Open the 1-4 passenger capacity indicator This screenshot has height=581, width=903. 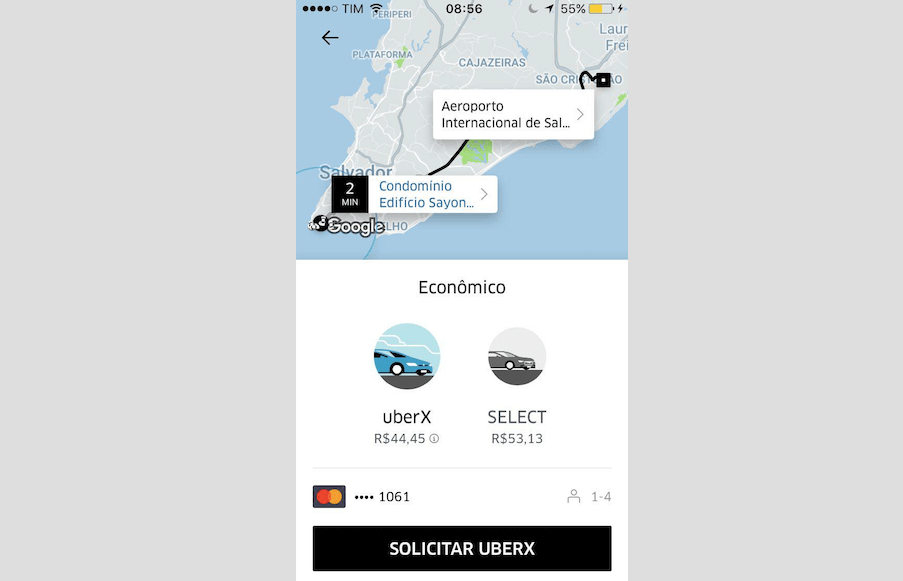589,496
